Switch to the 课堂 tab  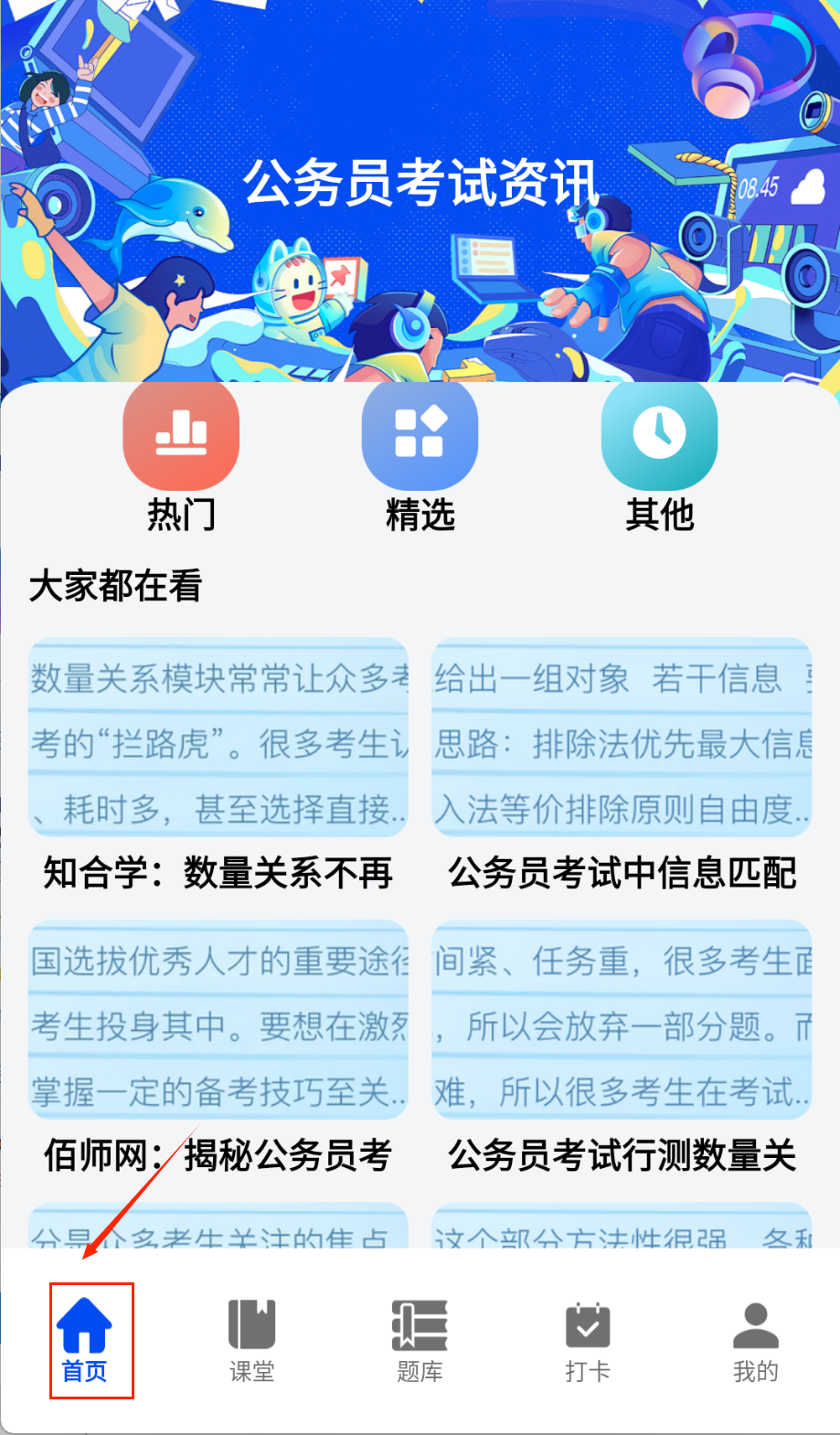251,1339
